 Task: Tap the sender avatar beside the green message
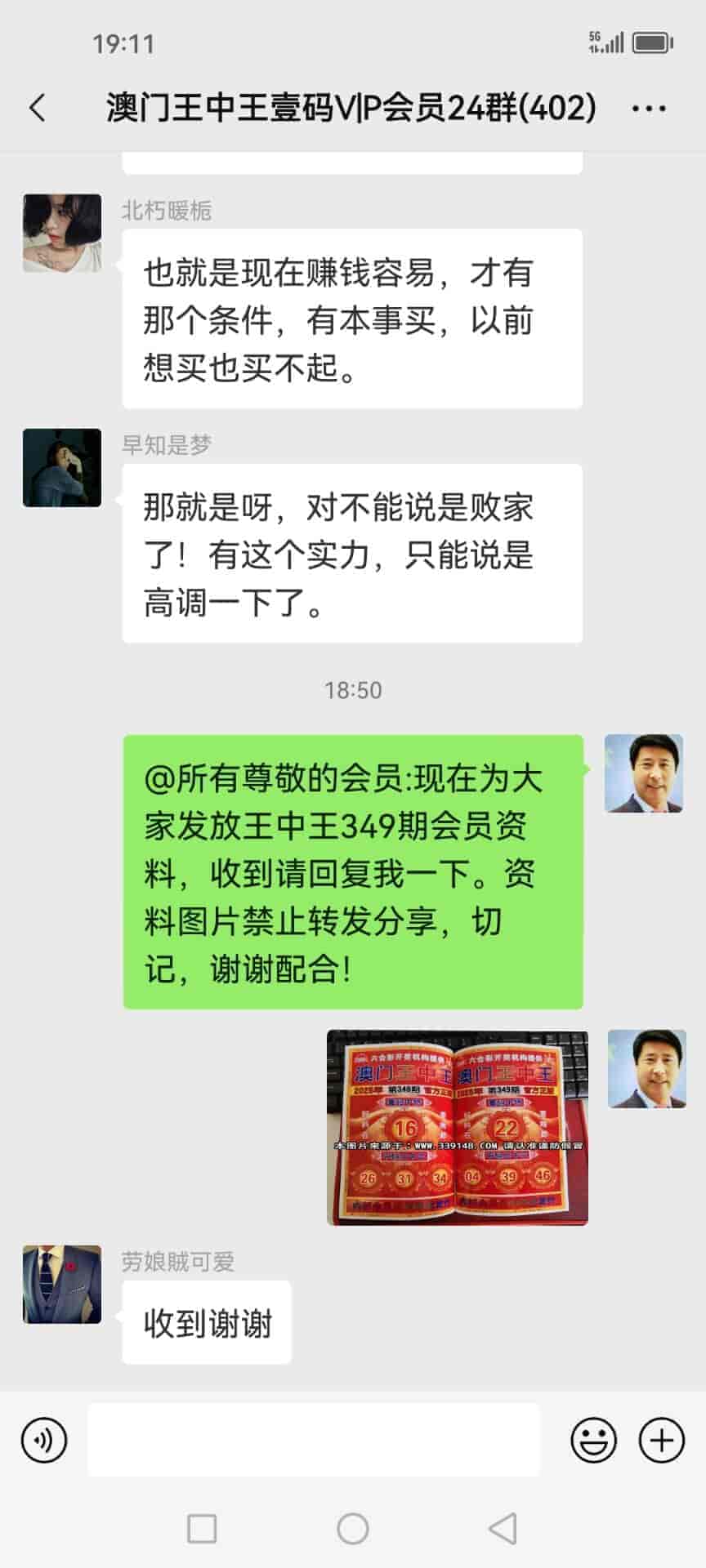point(643,773)
